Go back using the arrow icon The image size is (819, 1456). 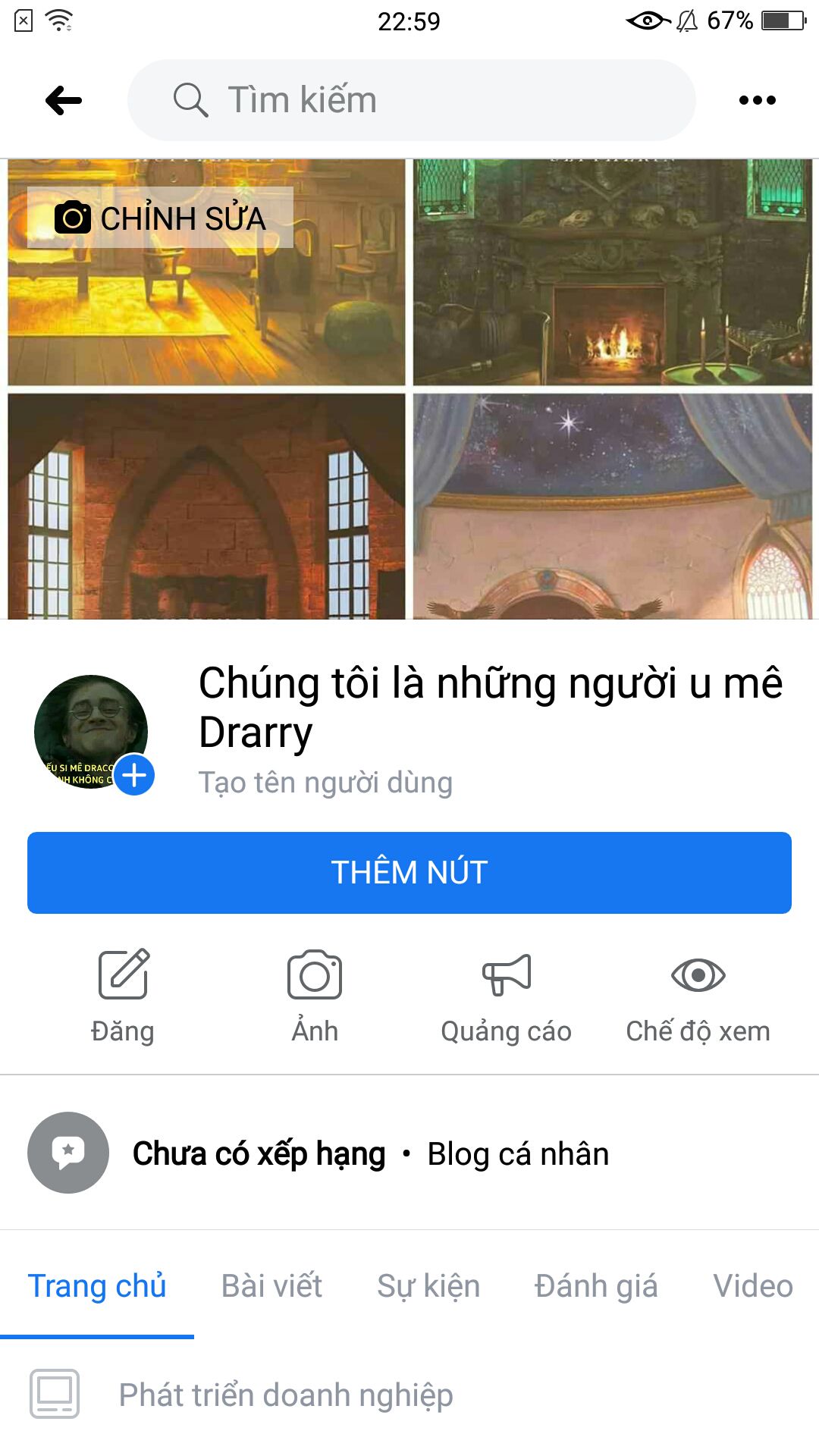pyautogui.click(x=64, y=100)
